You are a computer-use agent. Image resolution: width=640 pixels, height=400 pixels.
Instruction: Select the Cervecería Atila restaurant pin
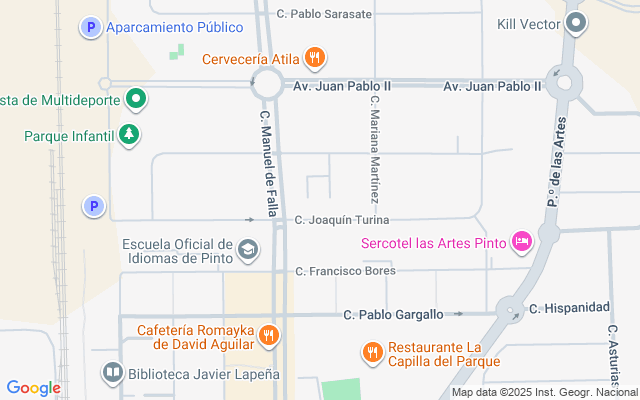314,58
